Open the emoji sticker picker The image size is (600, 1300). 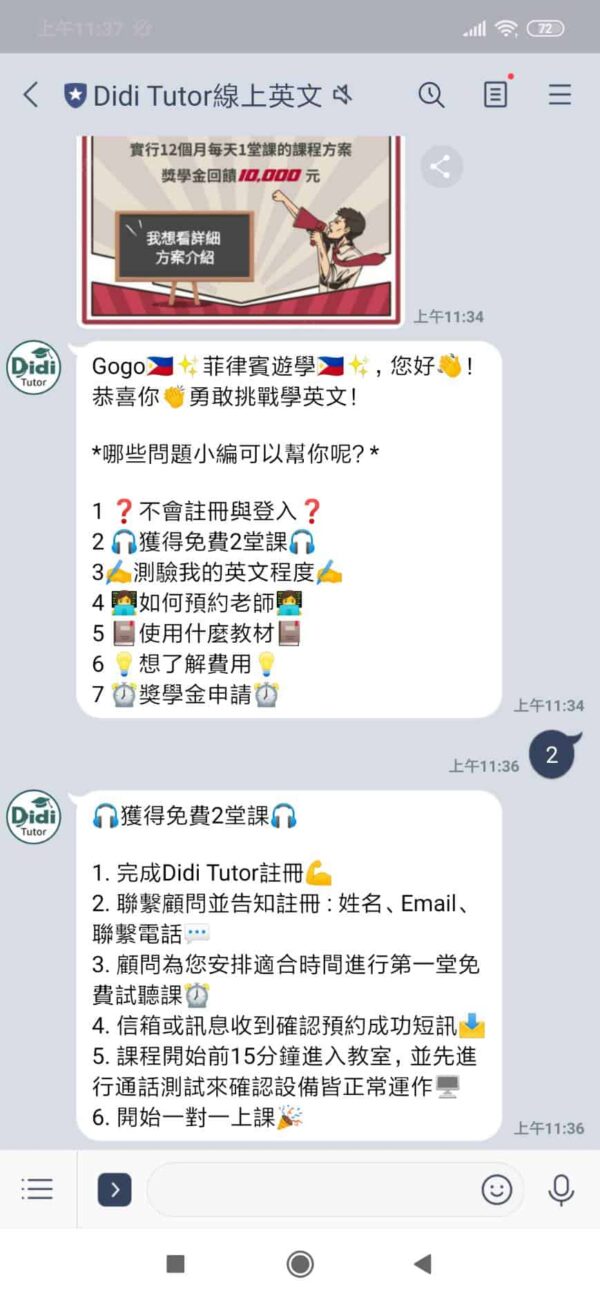(497, 1189)
